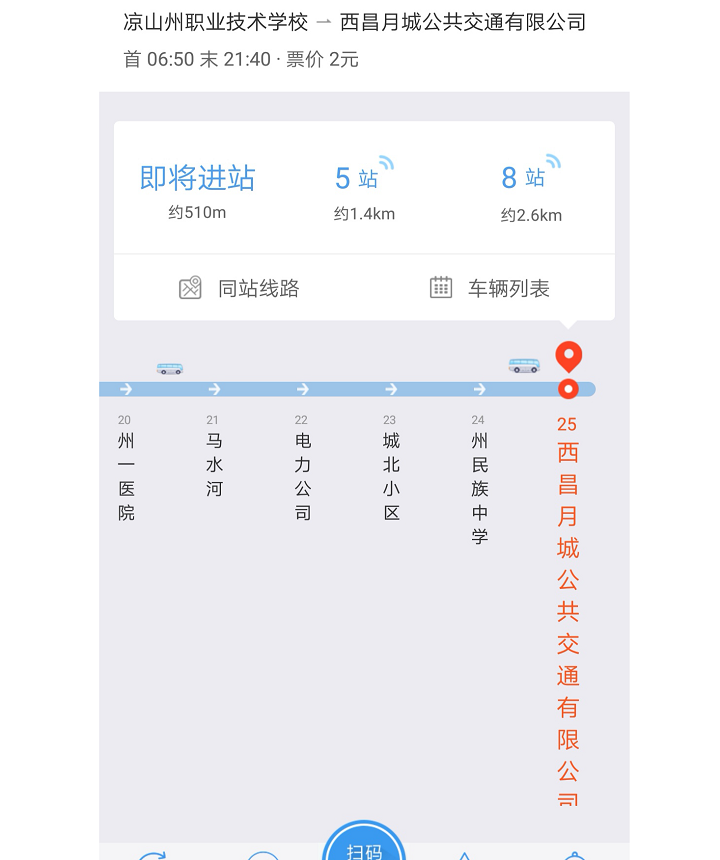Image resolution: width=720 pixels, height=860 pixels.
Task: Open 同站线路 (routes at this stop)
Action: pos(240,288)
